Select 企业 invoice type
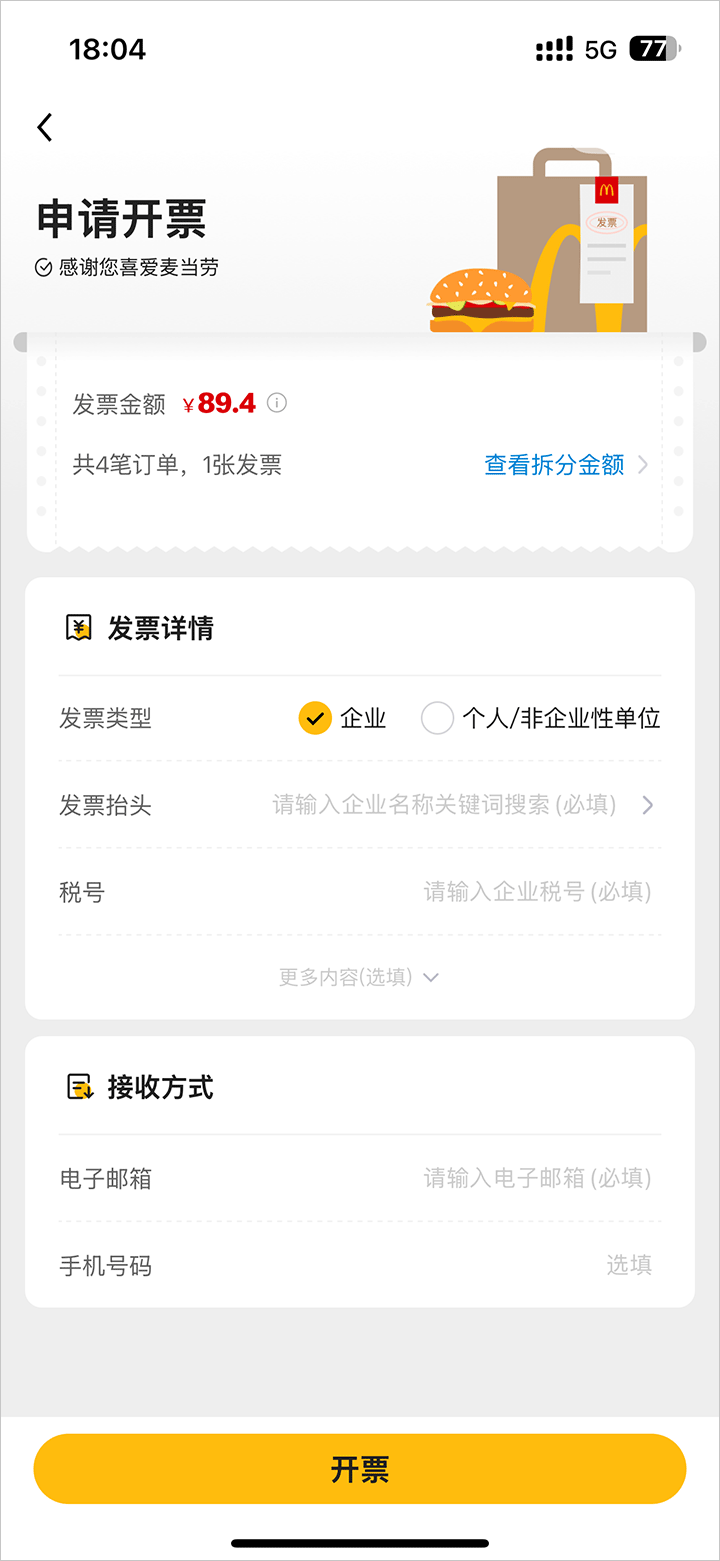 click(x=315, y=718)
